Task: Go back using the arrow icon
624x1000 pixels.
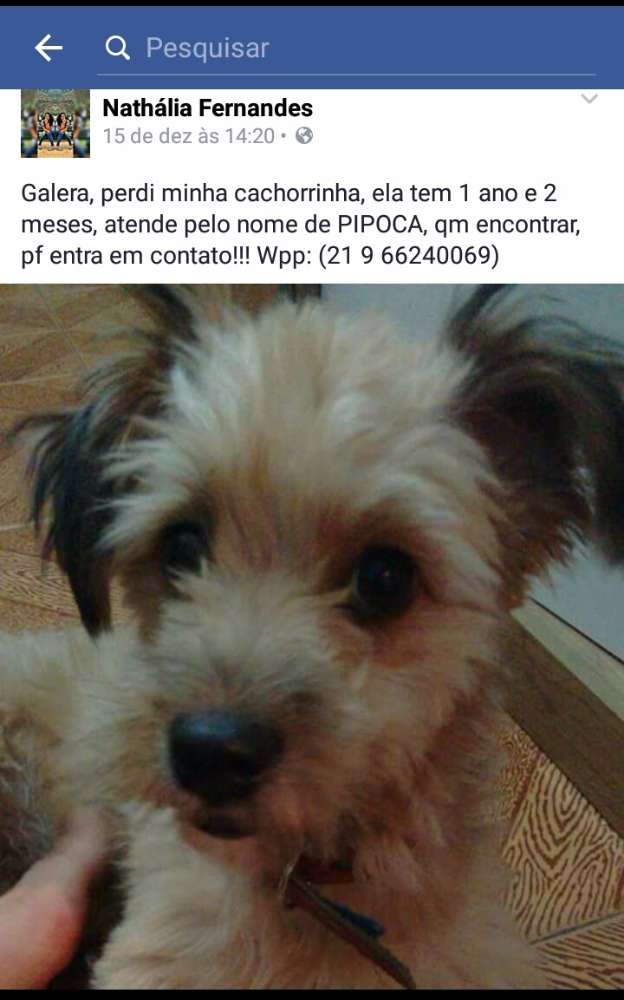Action: pyautogui.click(x=48, y=47)
